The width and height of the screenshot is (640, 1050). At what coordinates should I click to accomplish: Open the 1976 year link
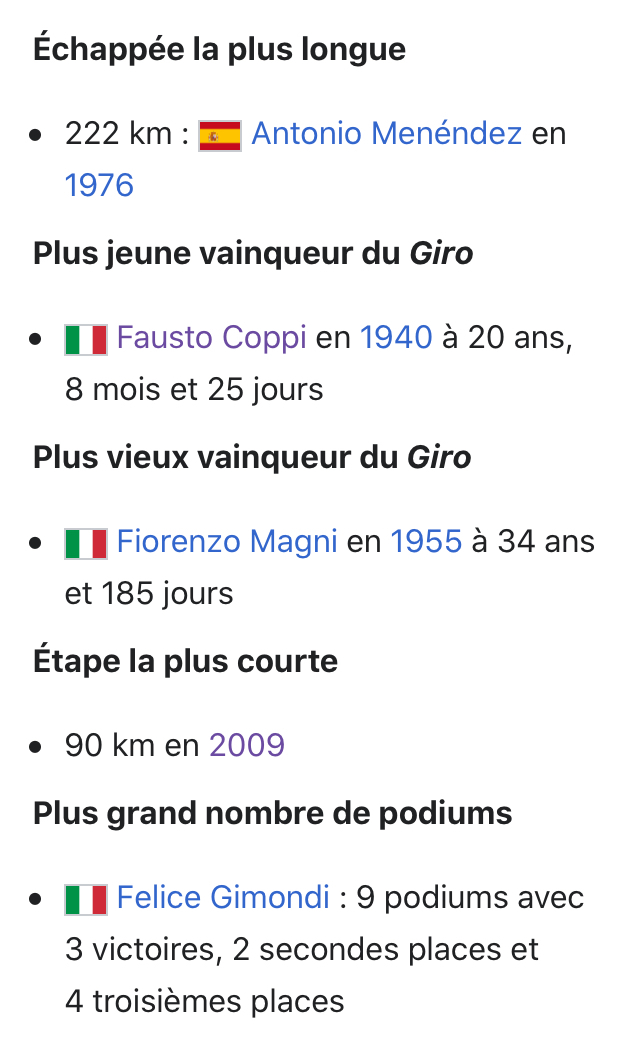[x=99, y=185]
